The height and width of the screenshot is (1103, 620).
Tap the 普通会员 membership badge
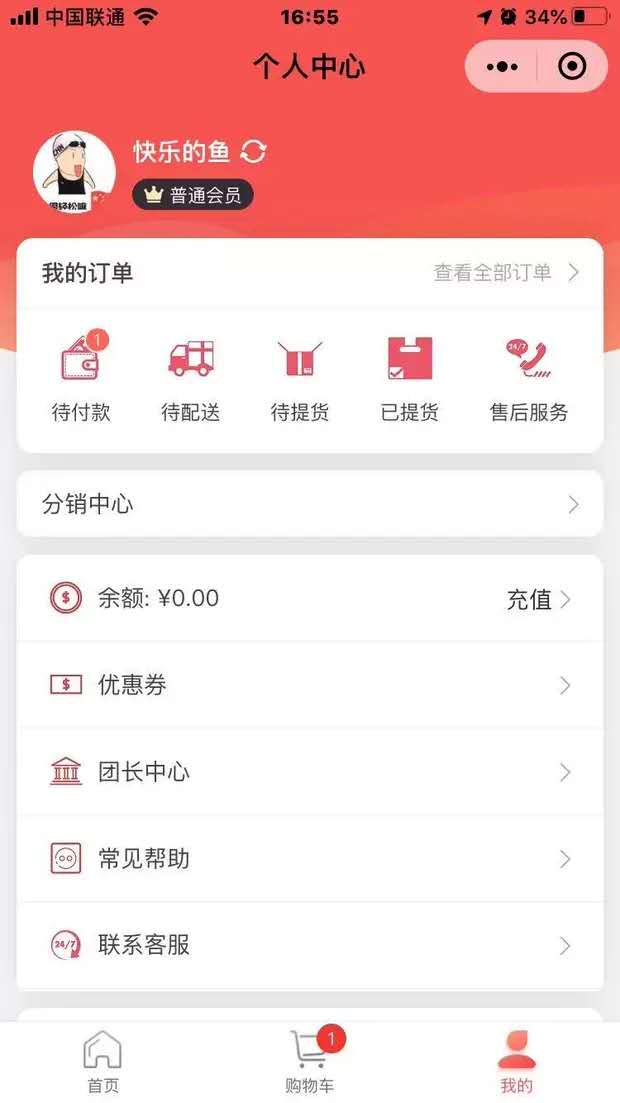coord(193,195)
